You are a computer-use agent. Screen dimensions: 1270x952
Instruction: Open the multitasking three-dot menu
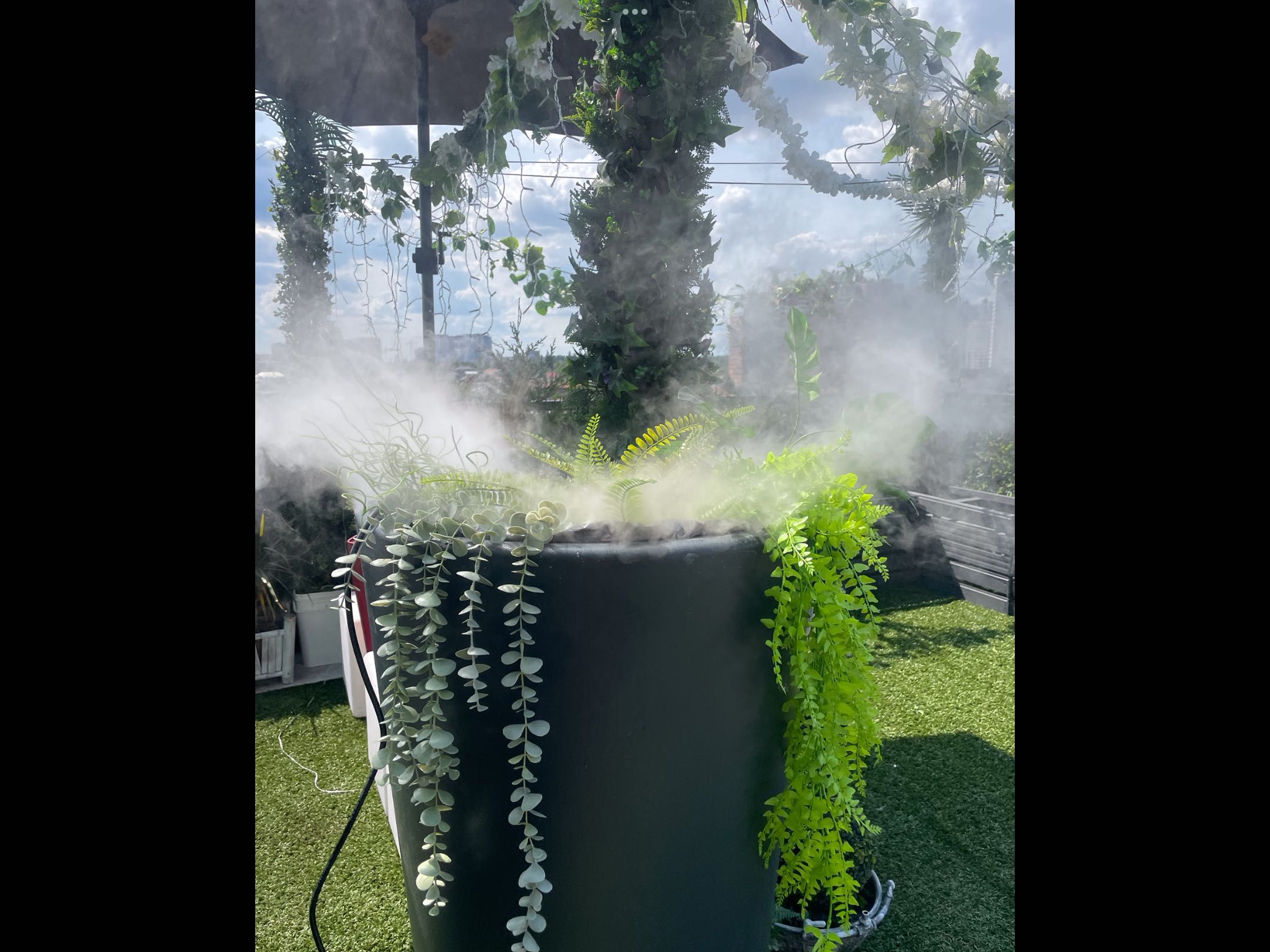click(x=635, y=11)
